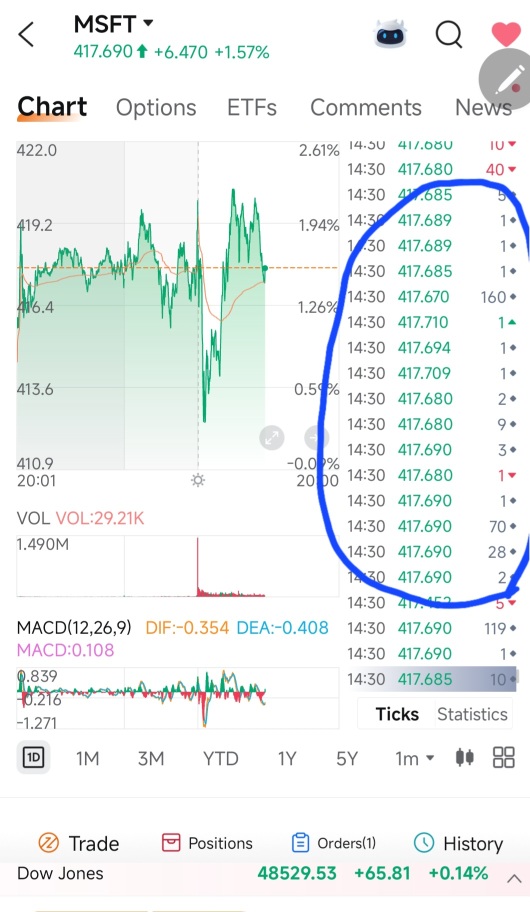
Task: Expand the Dow Jones index bar
Action: click(514, 879)
